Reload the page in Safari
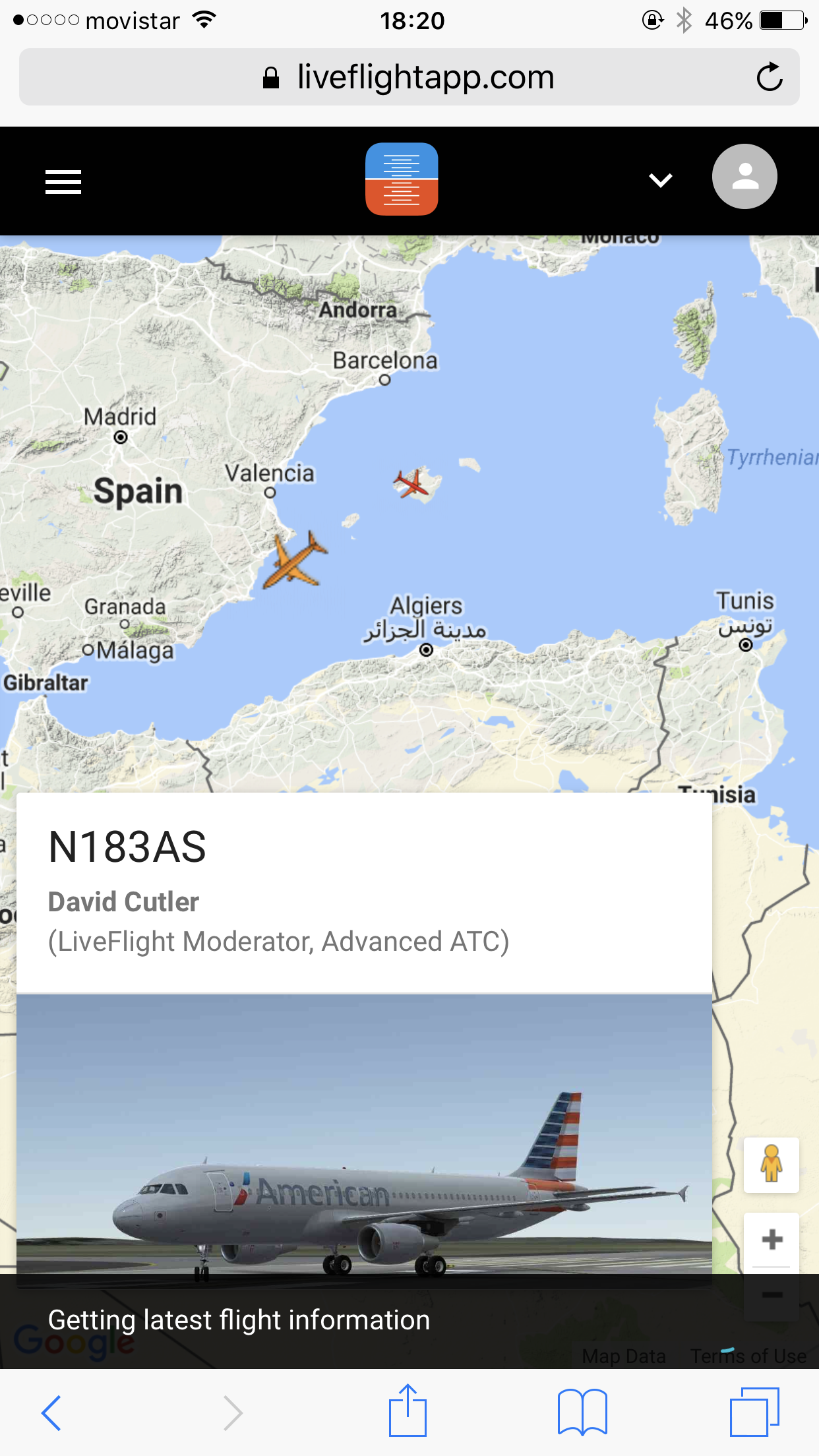Viewport: 819px width, 1456px height. pyautogui.click(x=769, y=77)
